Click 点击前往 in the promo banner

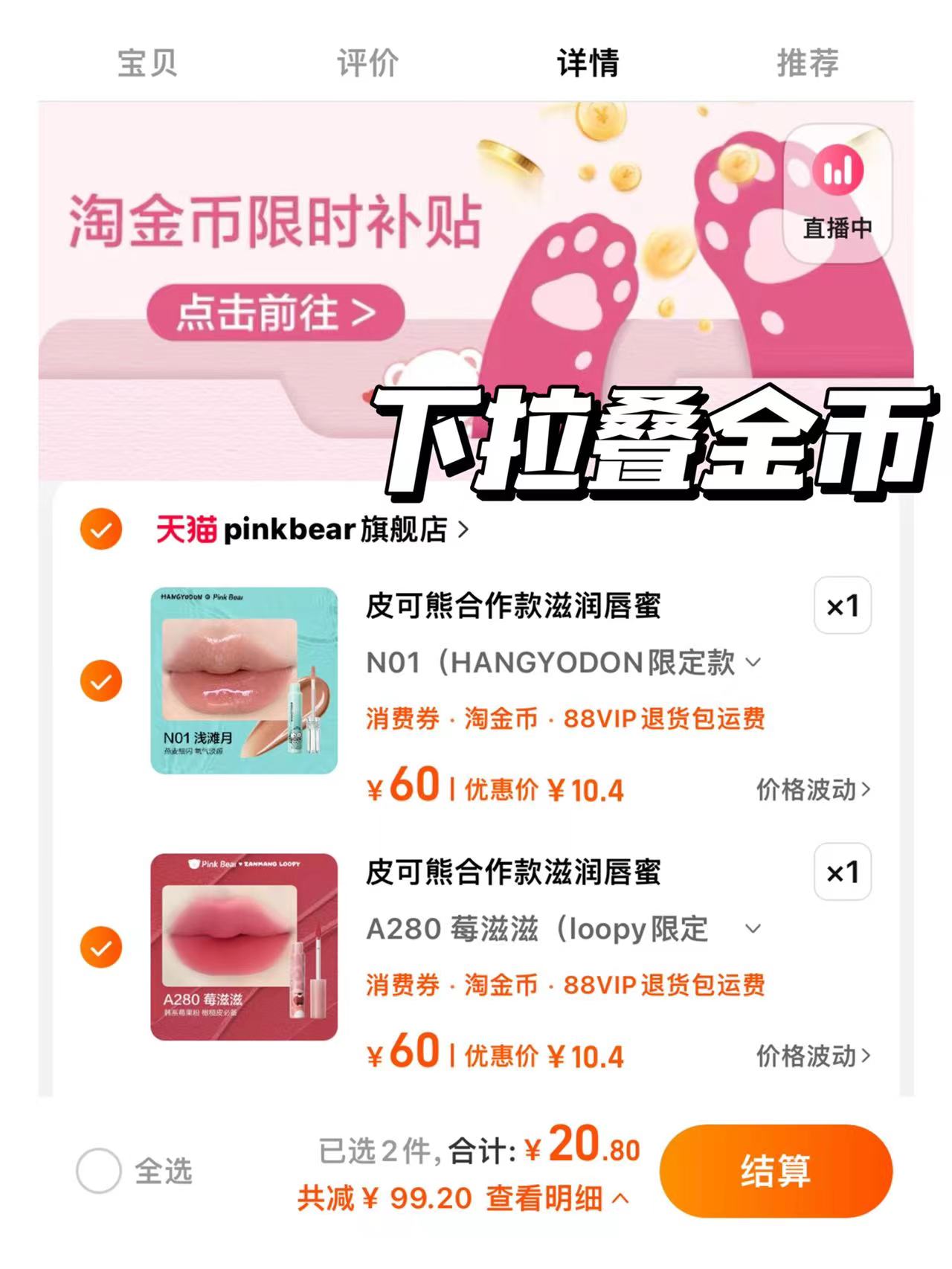(275, 312)
